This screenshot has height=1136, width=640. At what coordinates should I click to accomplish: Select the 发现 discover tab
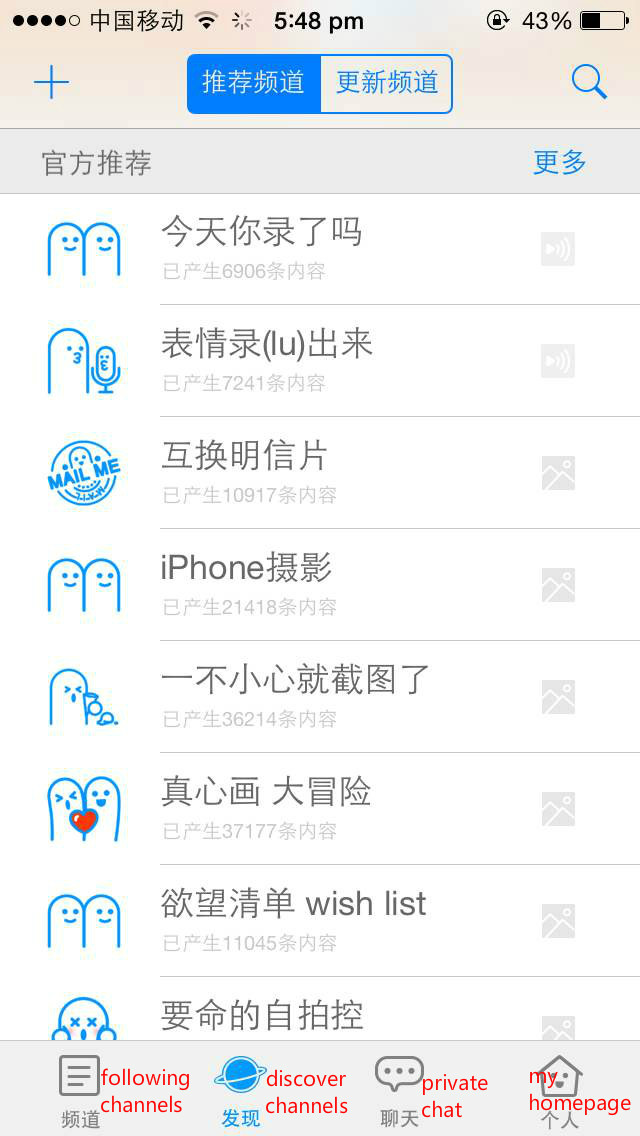coord(240,1089)
